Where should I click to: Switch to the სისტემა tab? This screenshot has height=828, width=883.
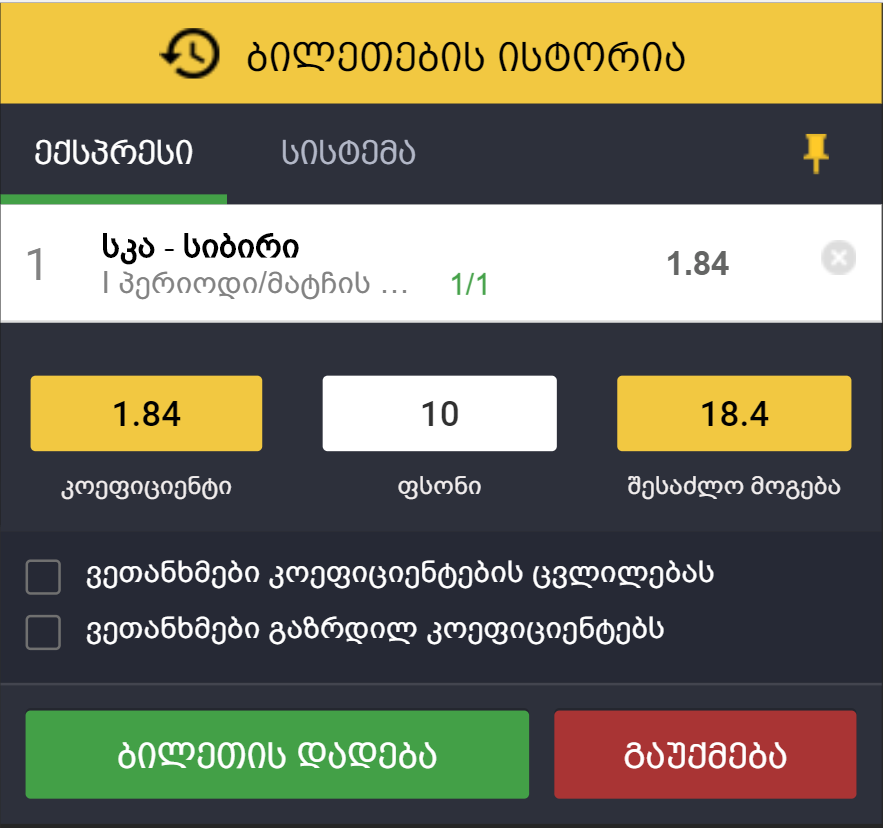[347, 153]
